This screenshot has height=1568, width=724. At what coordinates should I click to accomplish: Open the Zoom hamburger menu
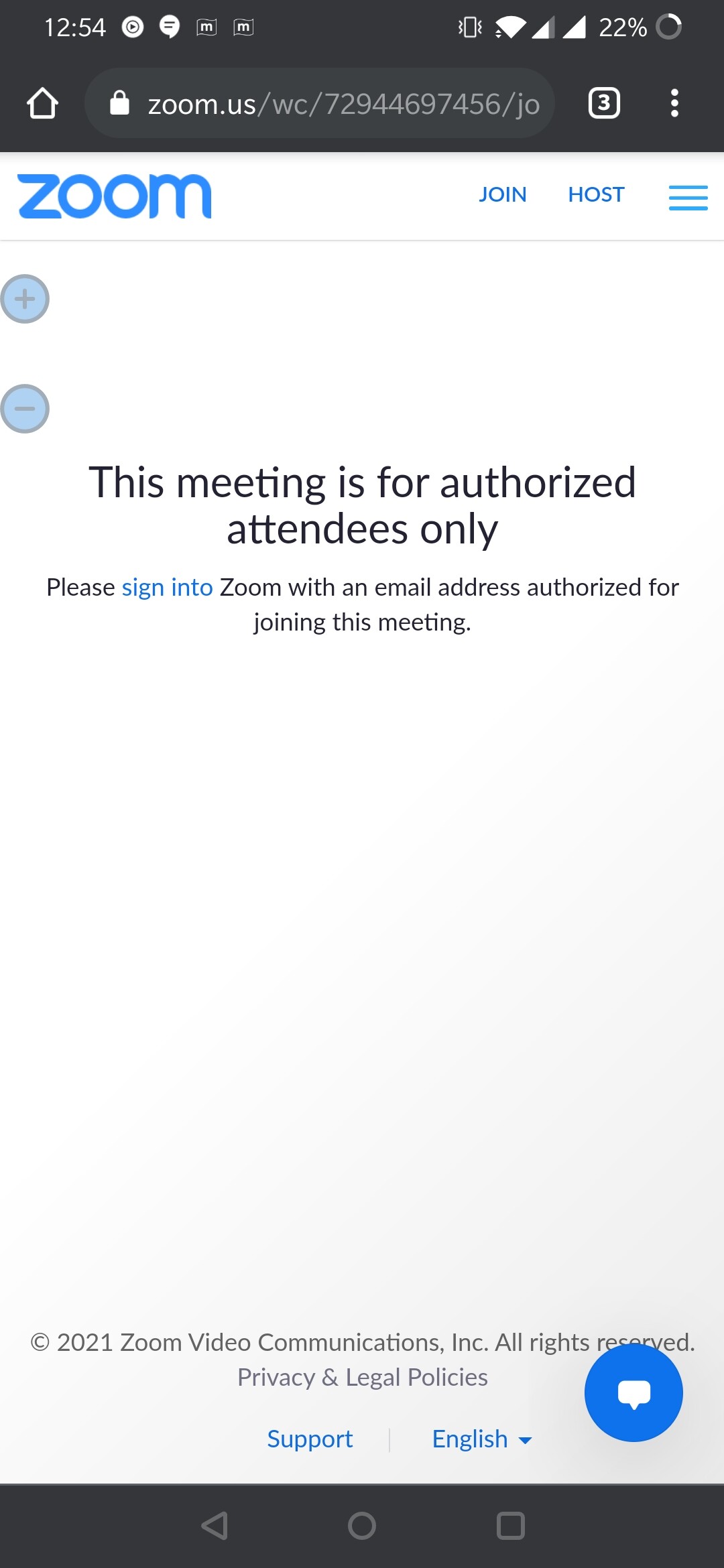(688, 198)
